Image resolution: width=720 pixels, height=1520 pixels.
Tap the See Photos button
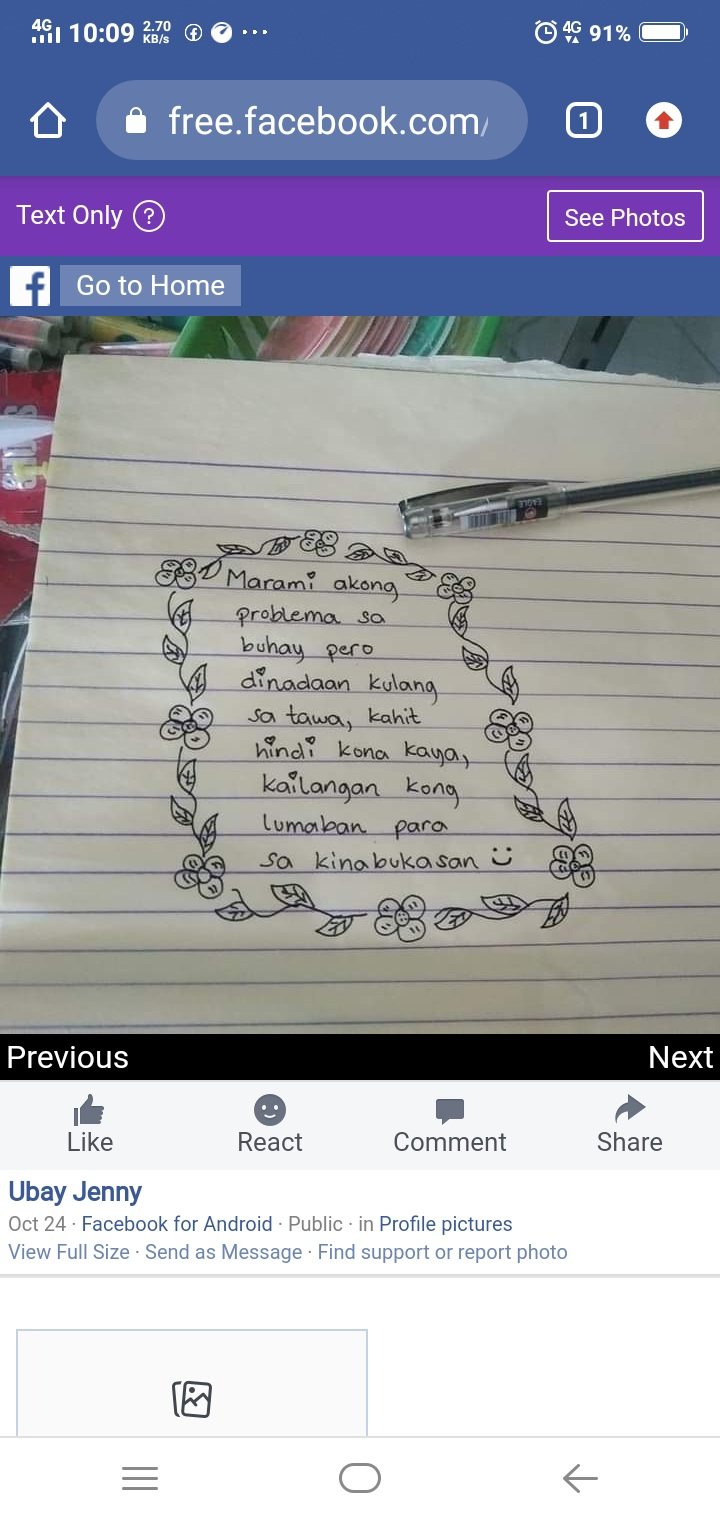[625, 217]
